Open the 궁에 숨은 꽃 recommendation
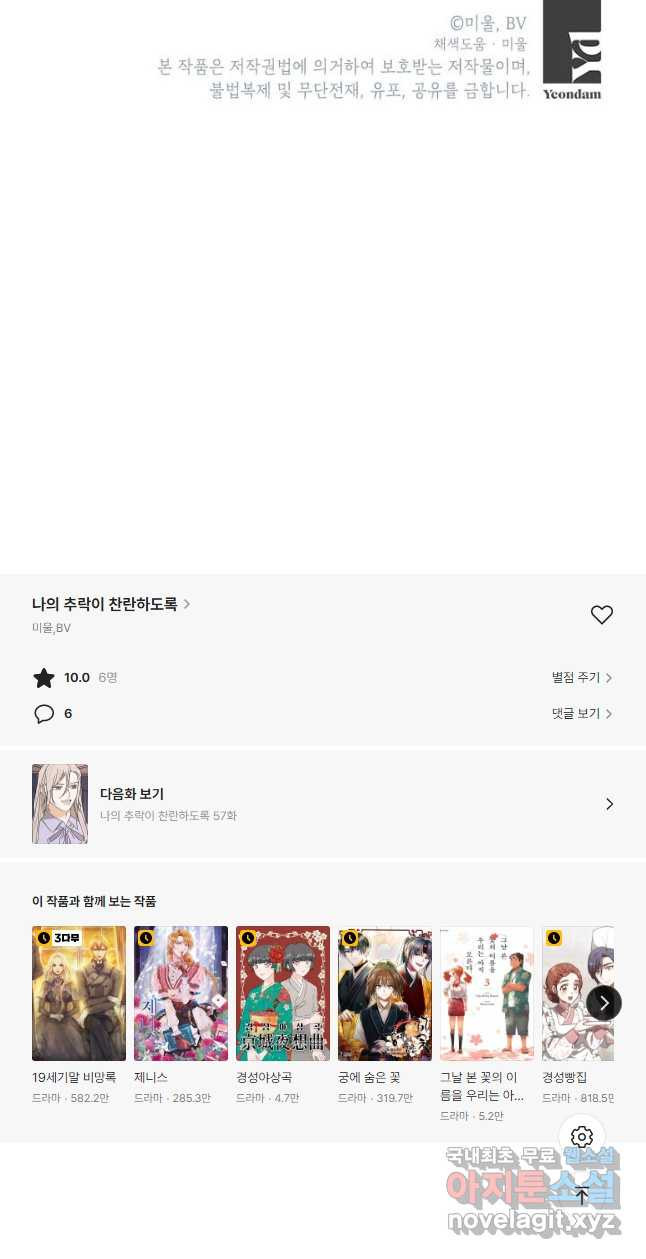The width and height of the screenshot is (646, 1259). click(x=385, y=993)
